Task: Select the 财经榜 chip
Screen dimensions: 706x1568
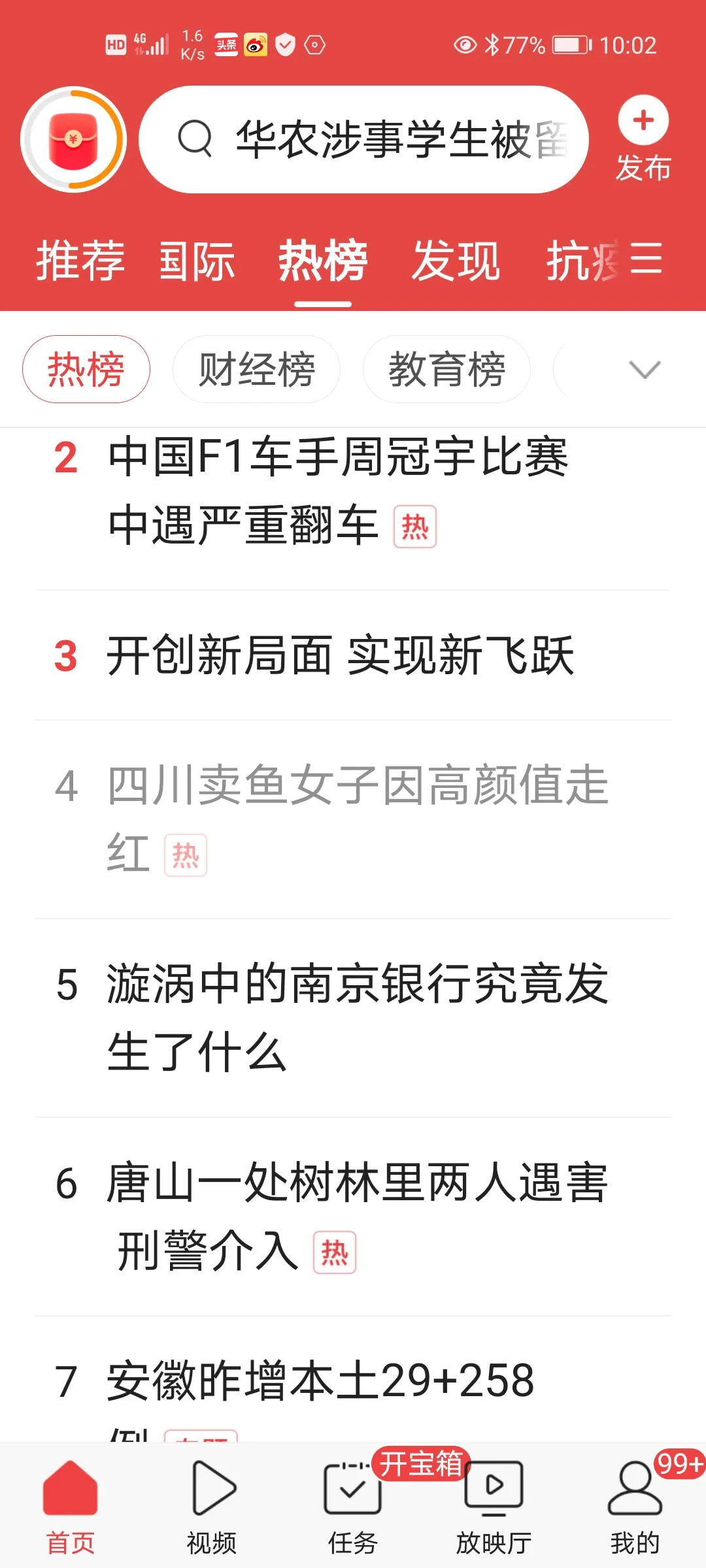Action: [256, 370]
